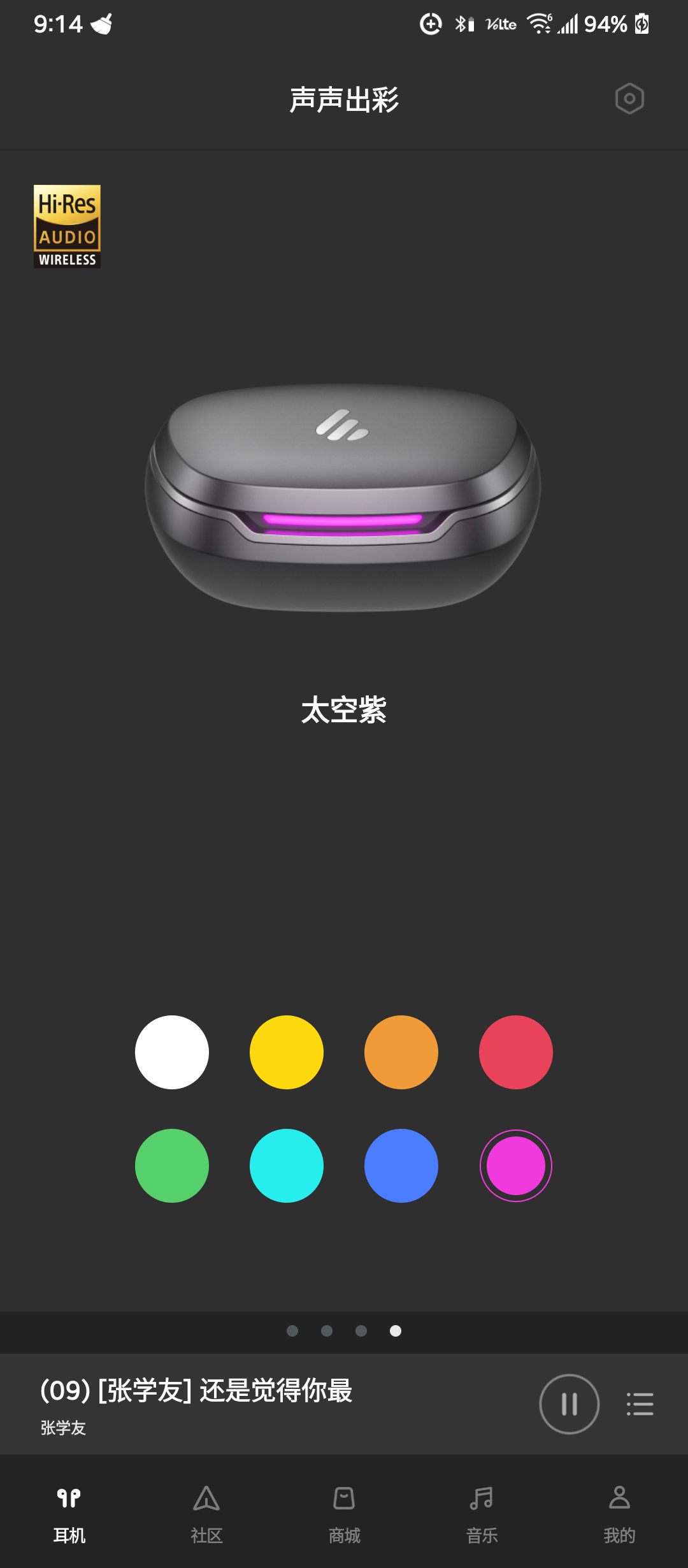
Task: Pick the orange light color
Action: 401,1052
